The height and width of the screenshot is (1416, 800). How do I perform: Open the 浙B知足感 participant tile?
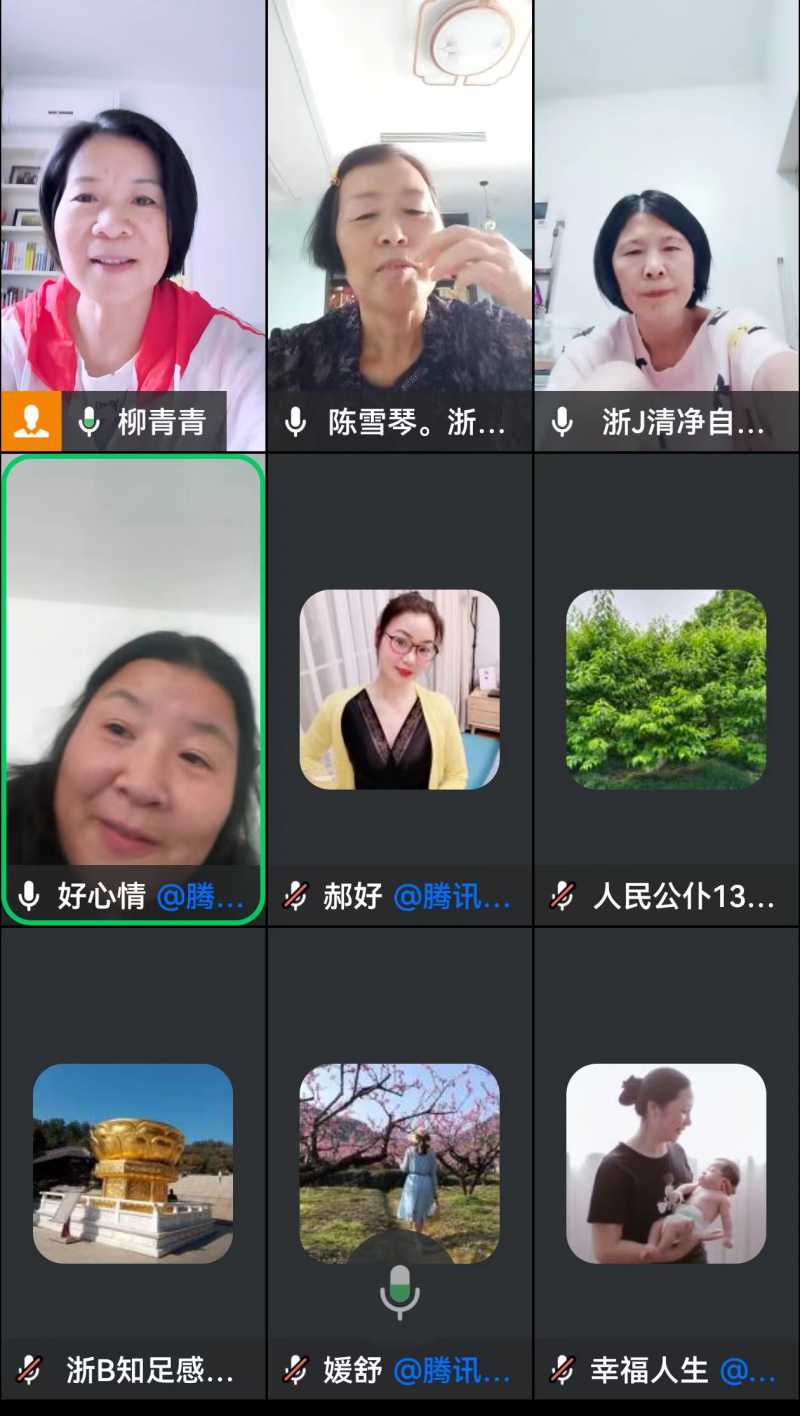(133, 1163)
